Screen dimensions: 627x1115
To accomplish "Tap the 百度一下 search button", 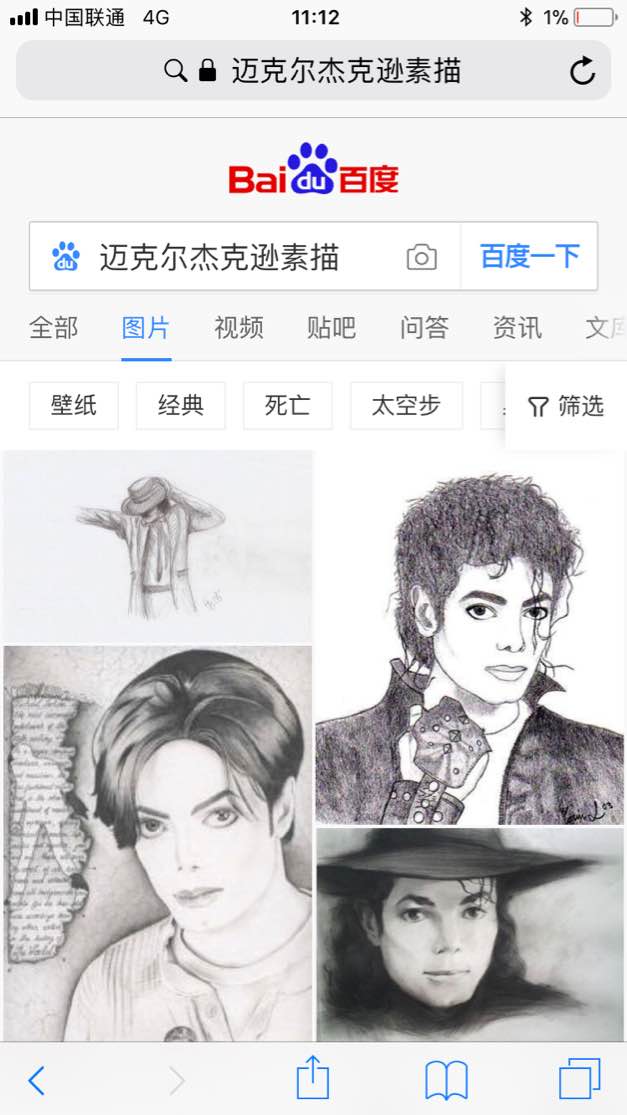I will (529, 257).
